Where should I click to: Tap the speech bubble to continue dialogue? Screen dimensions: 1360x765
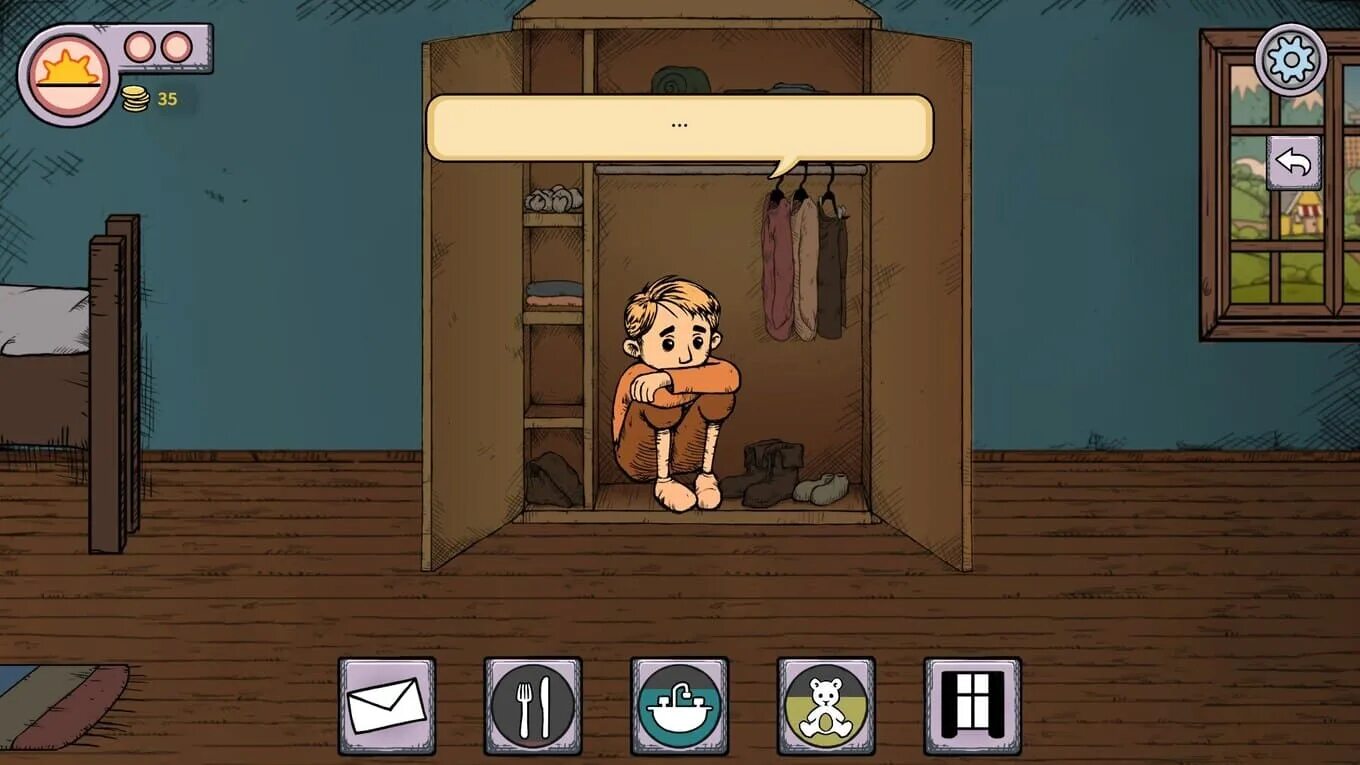(x=679, y=127)
